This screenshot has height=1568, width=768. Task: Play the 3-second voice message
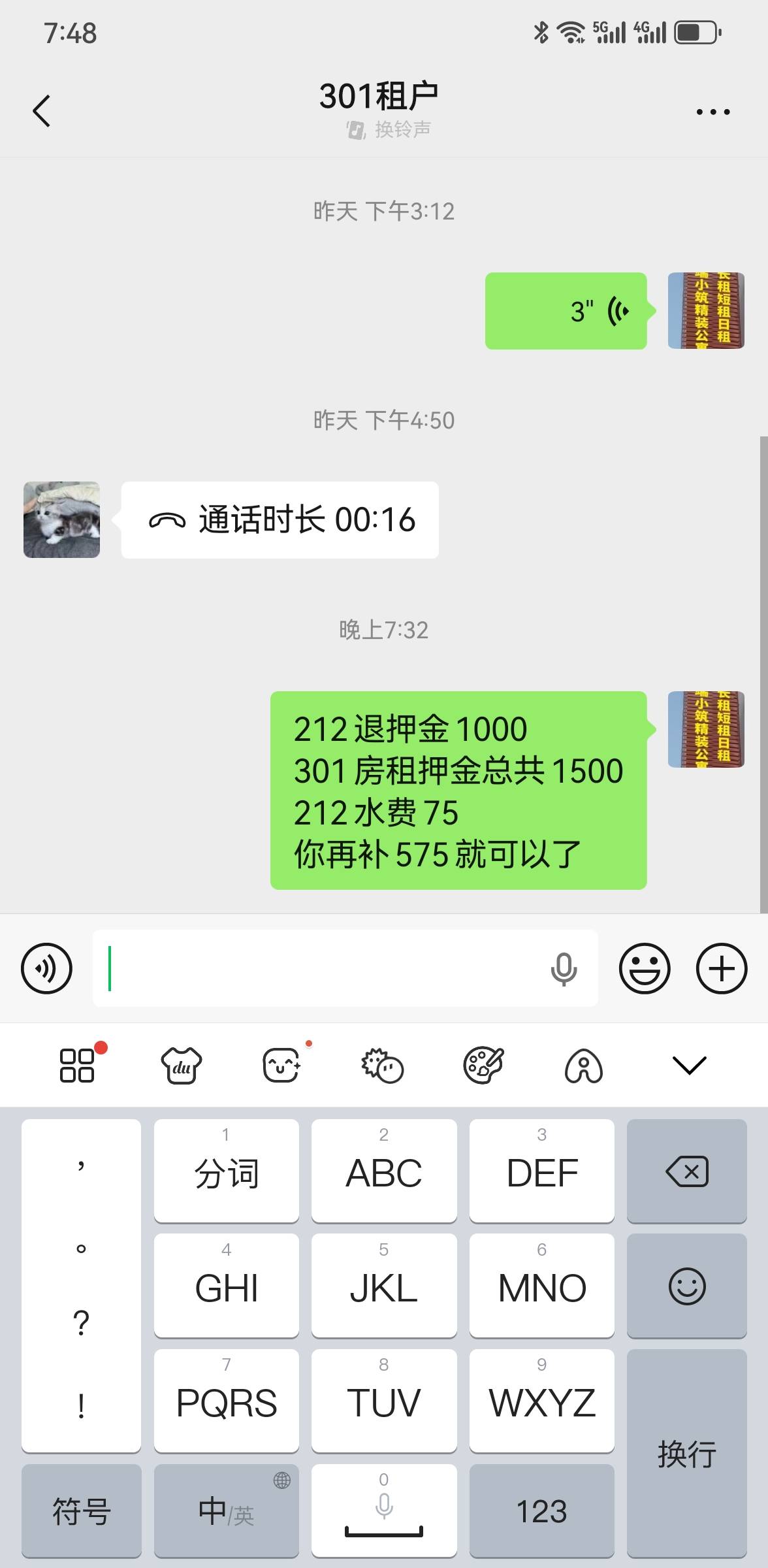click(x=566, y=311)
